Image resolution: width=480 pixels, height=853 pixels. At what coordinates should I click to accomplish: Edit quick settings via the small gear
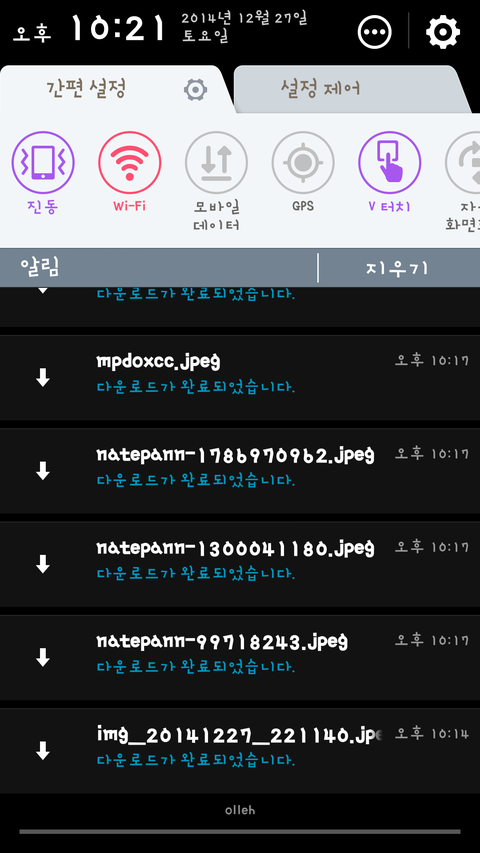point(195,89)
